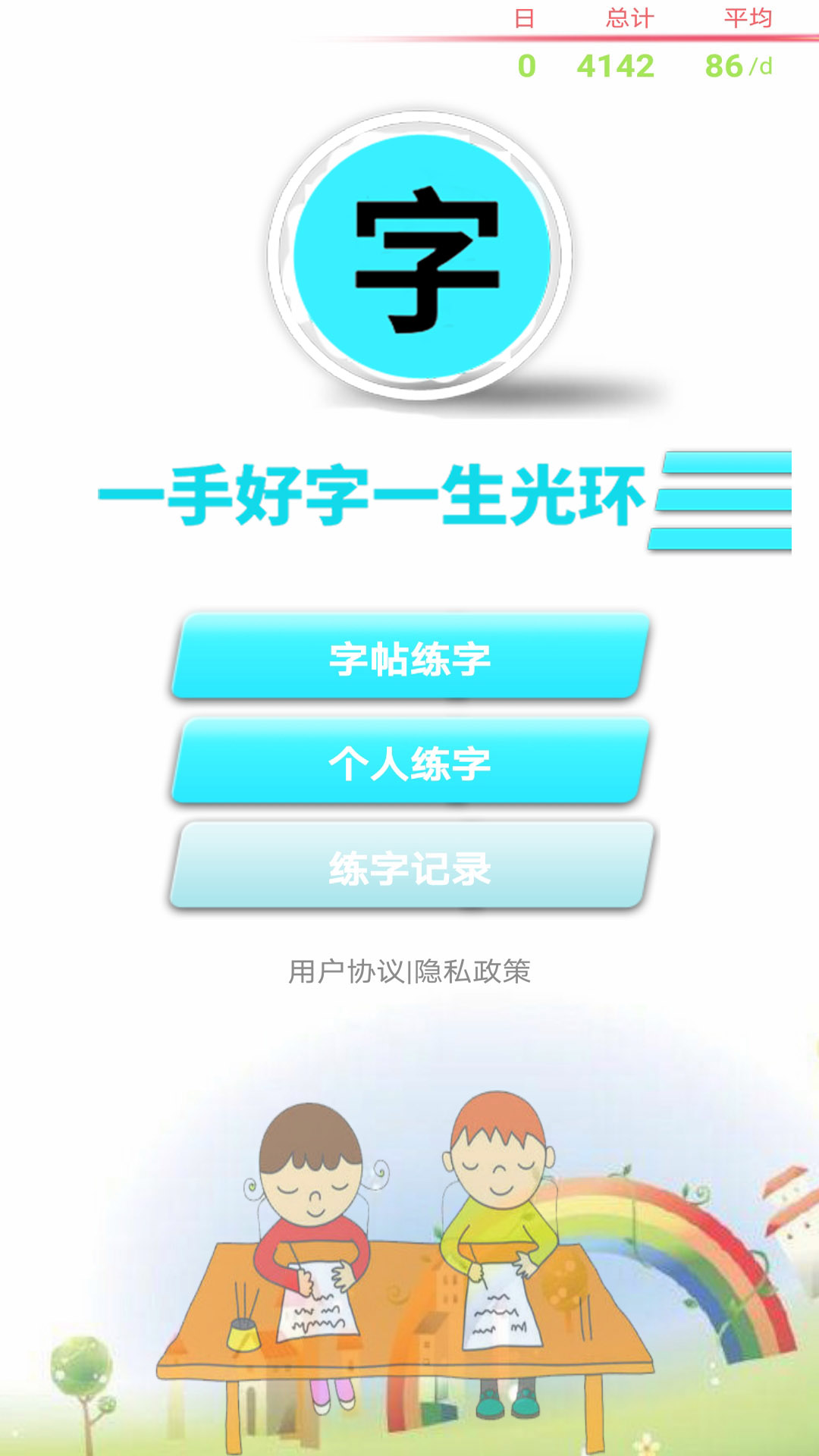Open the 用户协议 user agreement
This screenshot has width=819, height=1456.
click(347, 971)
